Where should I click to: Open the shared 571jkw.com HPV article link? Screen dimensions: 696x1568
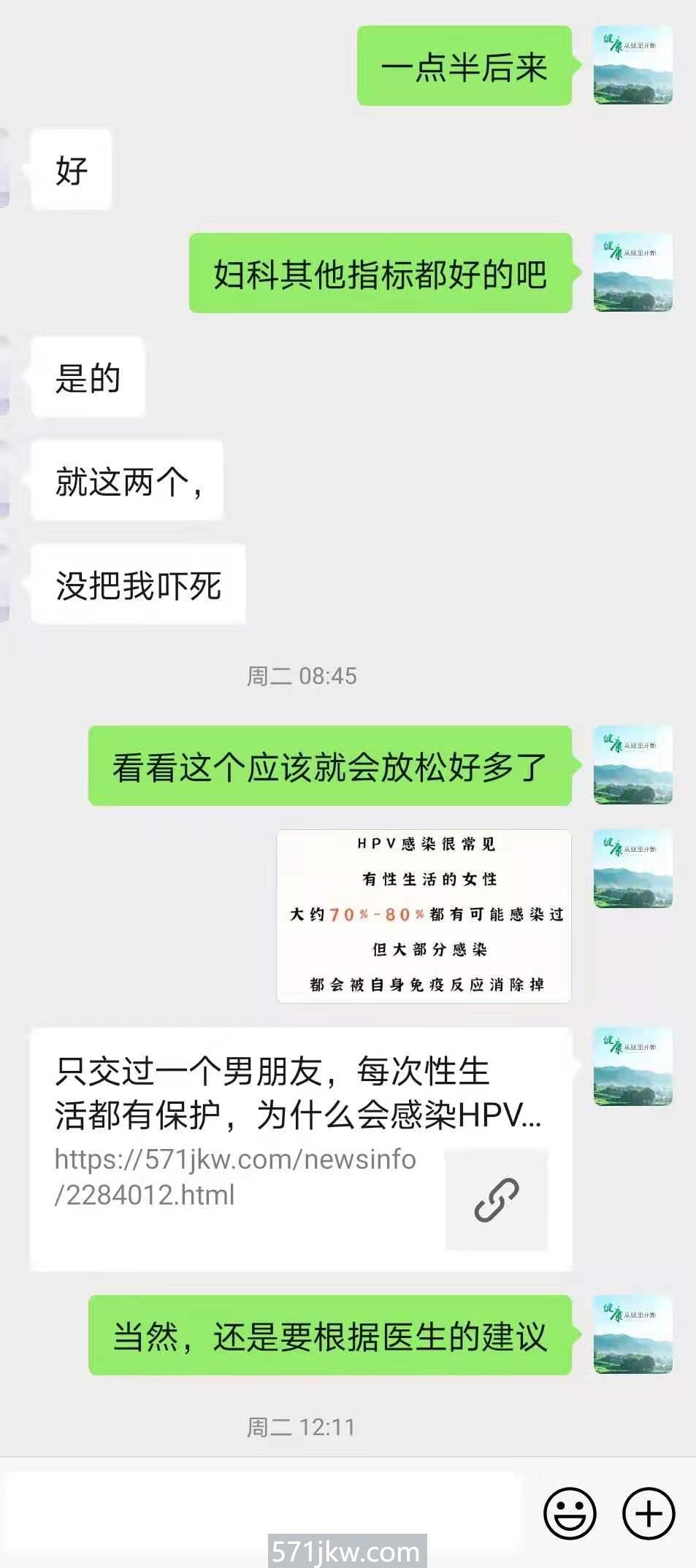click(300, 1149)
